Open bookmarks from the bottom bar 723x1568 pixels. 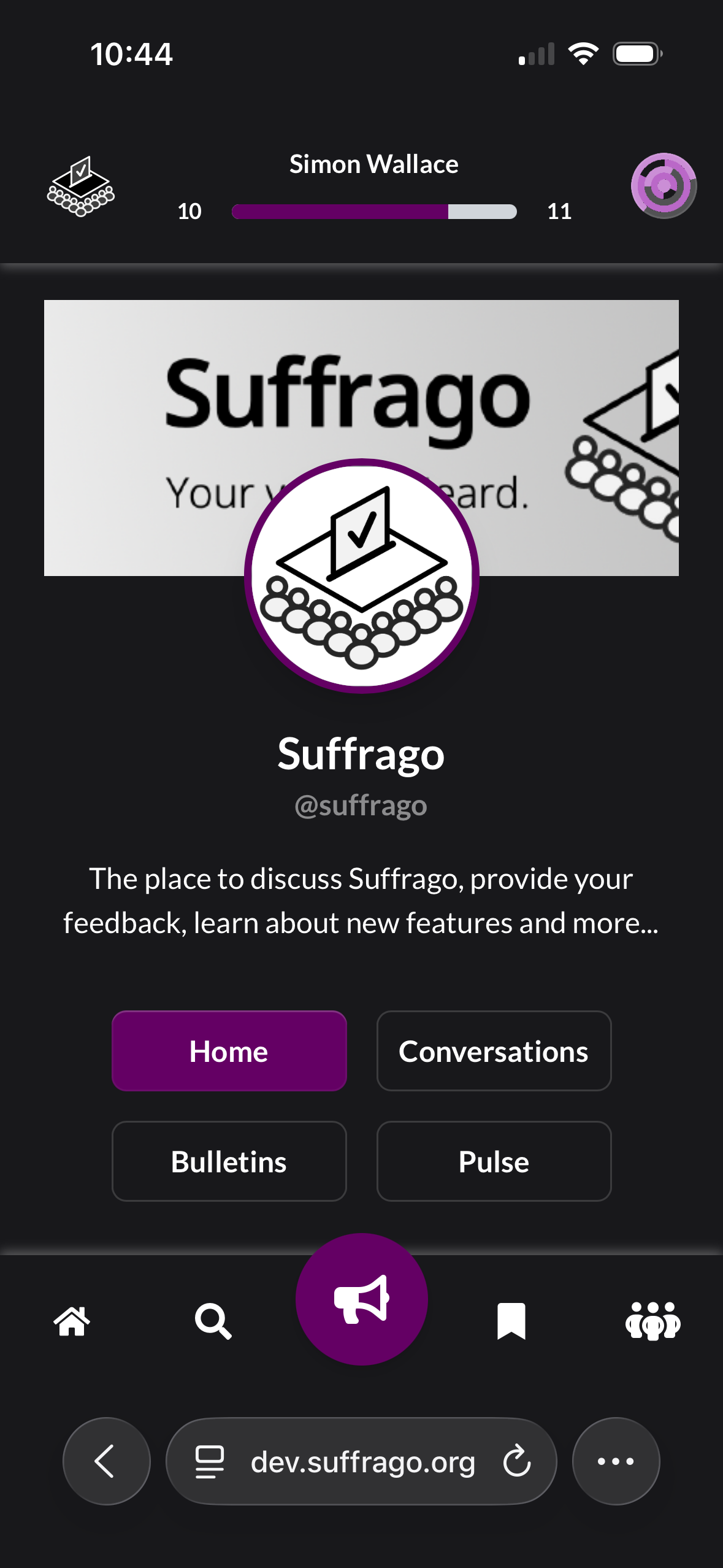(x=511, y=1321)
